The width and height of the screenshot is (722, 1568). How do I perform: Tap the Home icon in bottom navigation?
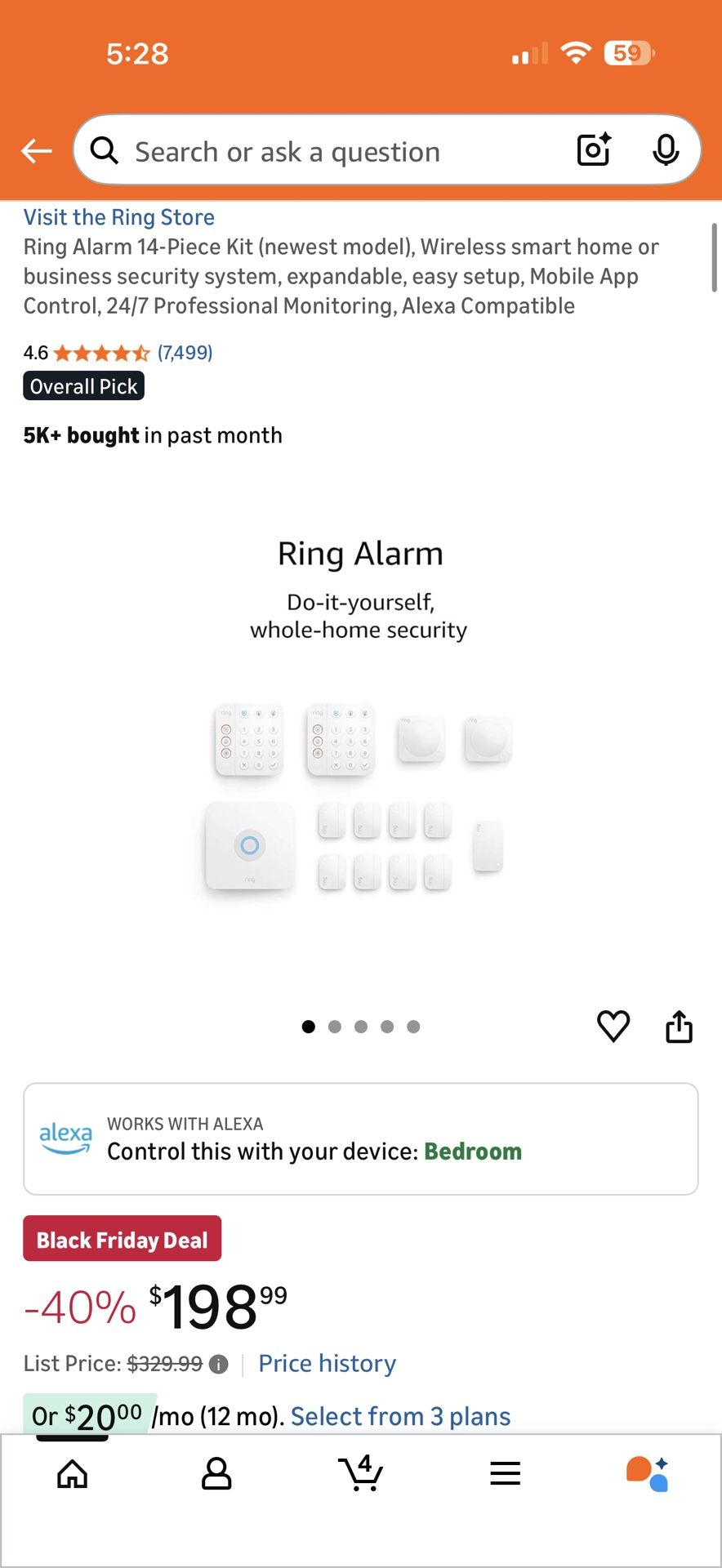[72, 1474]
